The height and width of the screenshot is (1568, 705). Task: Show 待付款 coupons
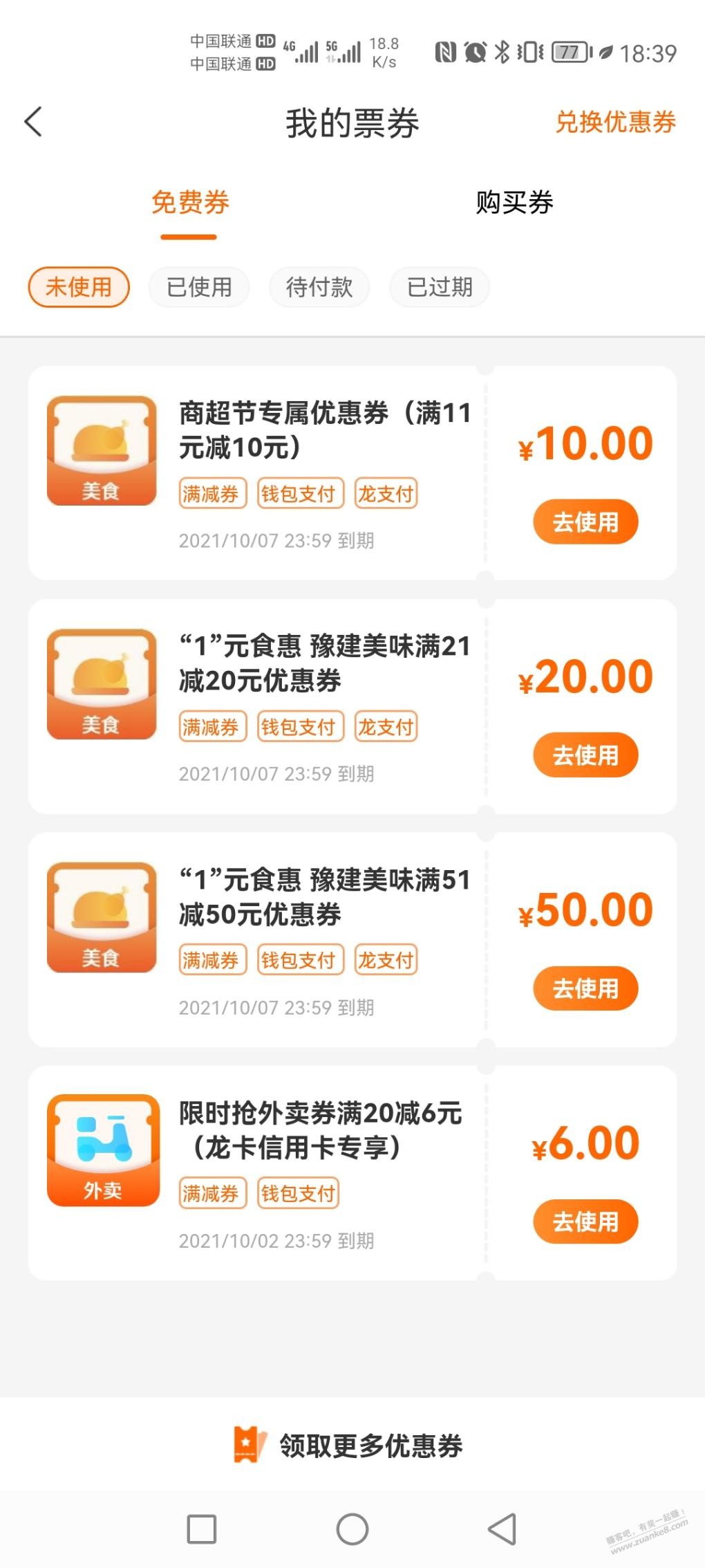click(x=319, y=286)
